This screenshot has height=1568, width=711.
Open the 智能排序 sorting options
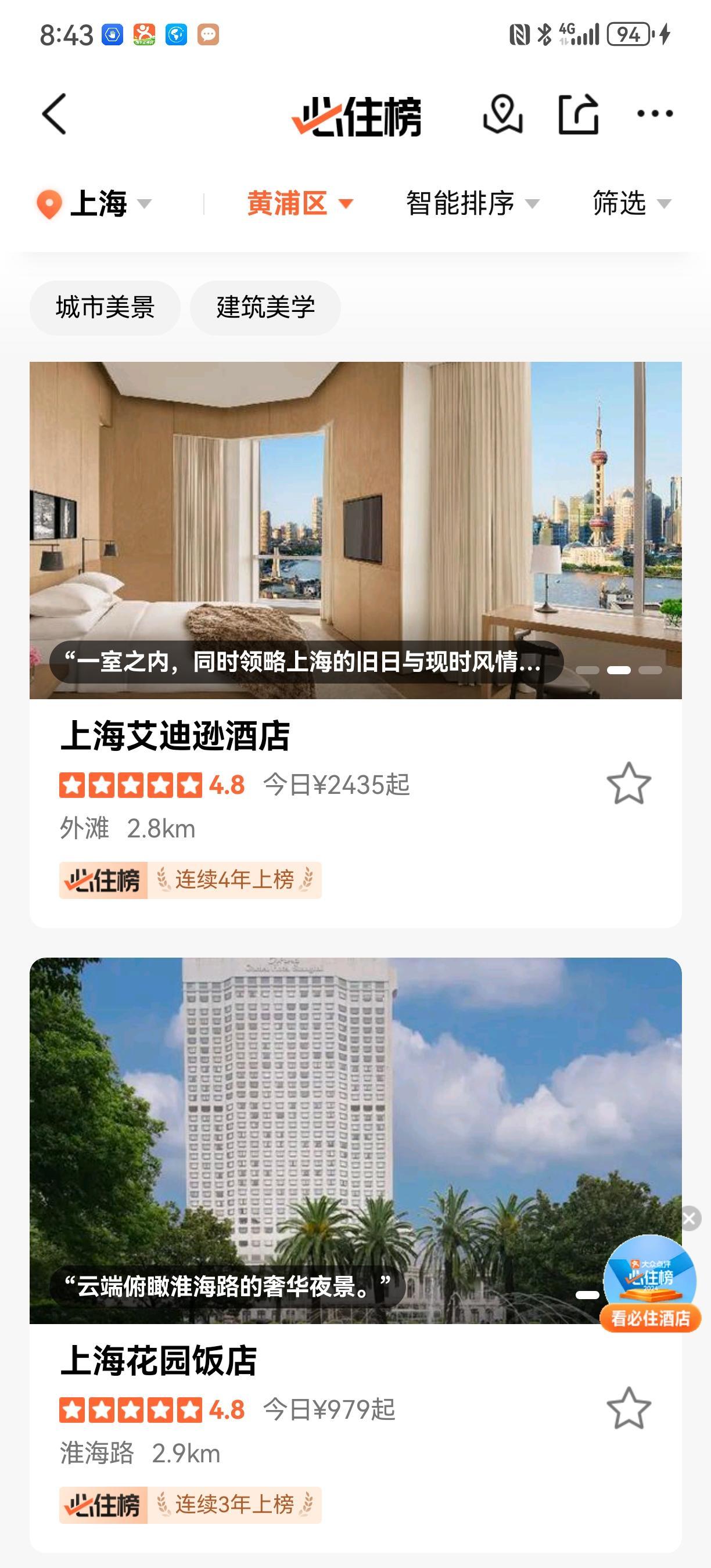(472, 203)
